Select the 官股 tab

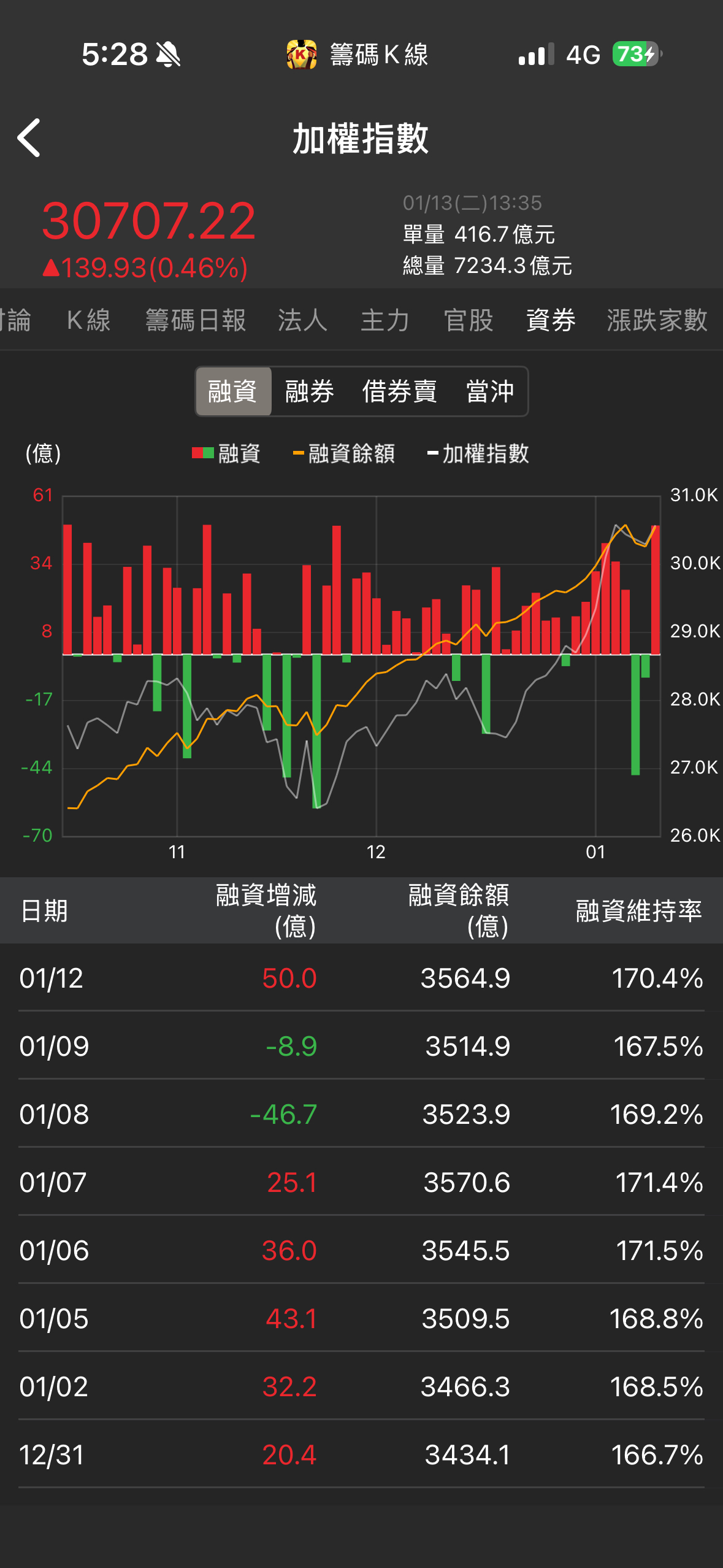click(x=469, y=320)
